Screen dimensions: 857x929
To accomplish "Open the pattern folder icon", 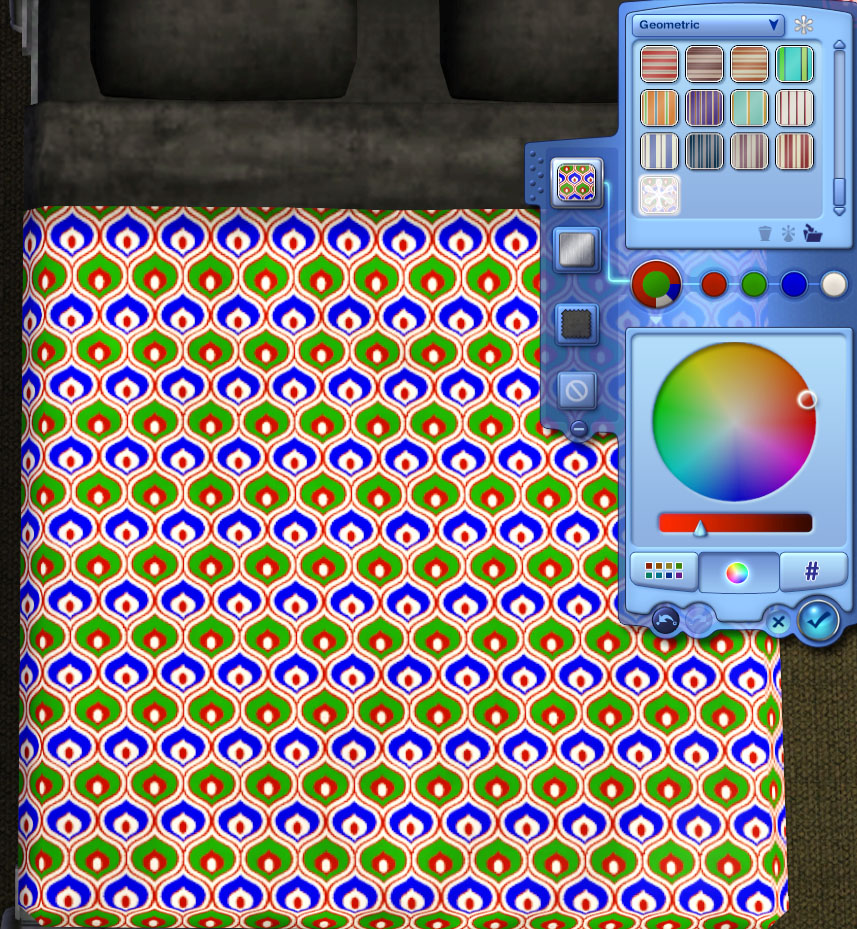I will pyautogui.click(x=813, y=233).
